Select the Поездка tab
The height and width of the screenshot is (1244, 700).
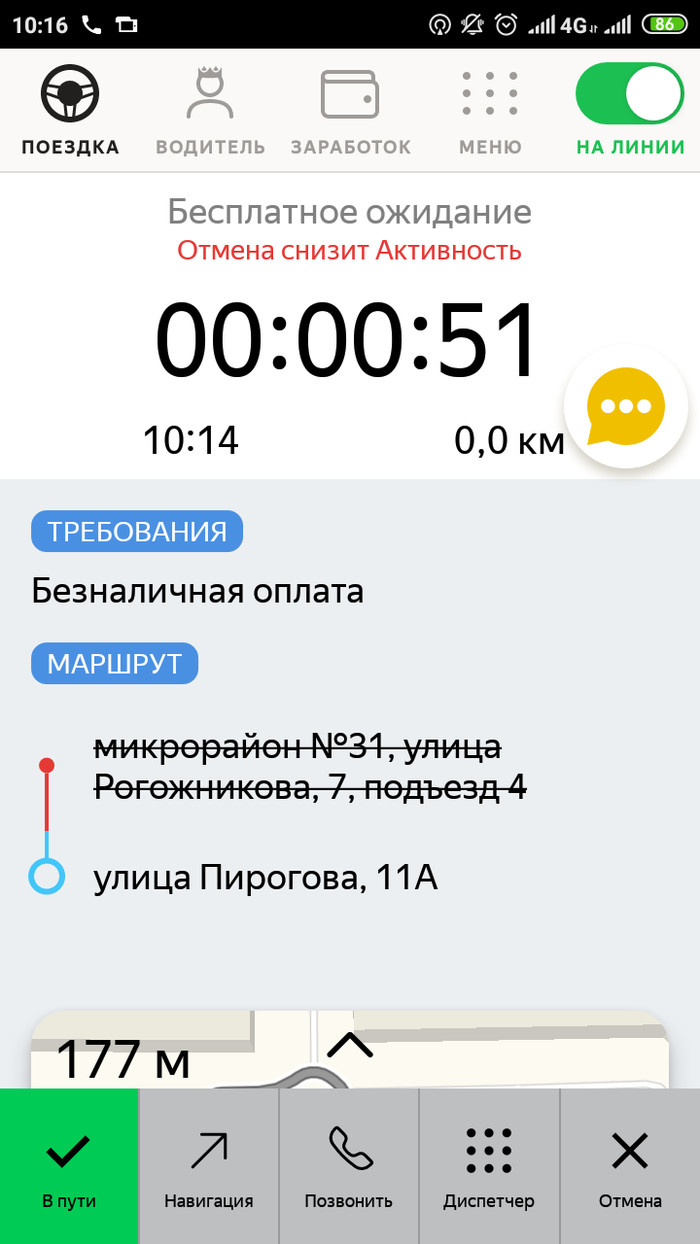click(x=70, y=111)
